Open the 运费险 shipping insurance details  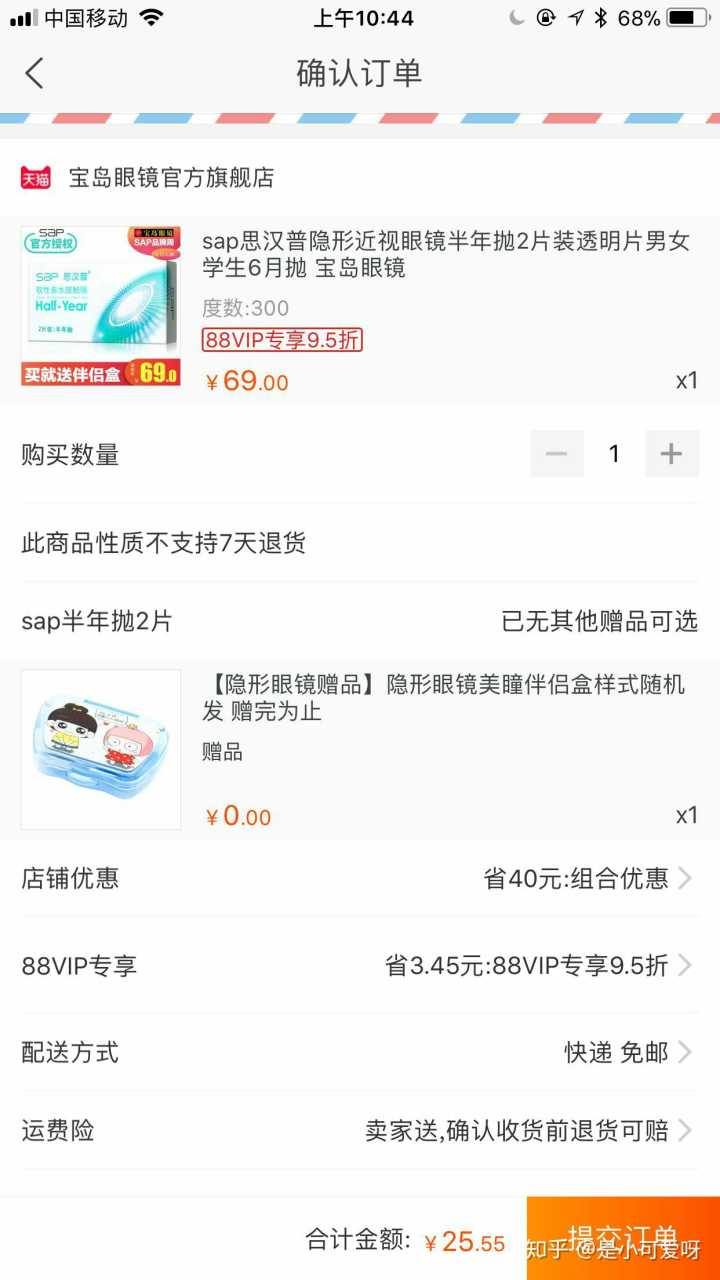(x=360, y=1131)
